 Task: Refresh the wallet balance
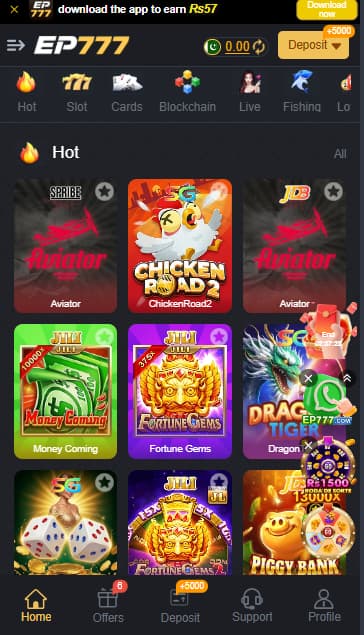click(259, 47)
